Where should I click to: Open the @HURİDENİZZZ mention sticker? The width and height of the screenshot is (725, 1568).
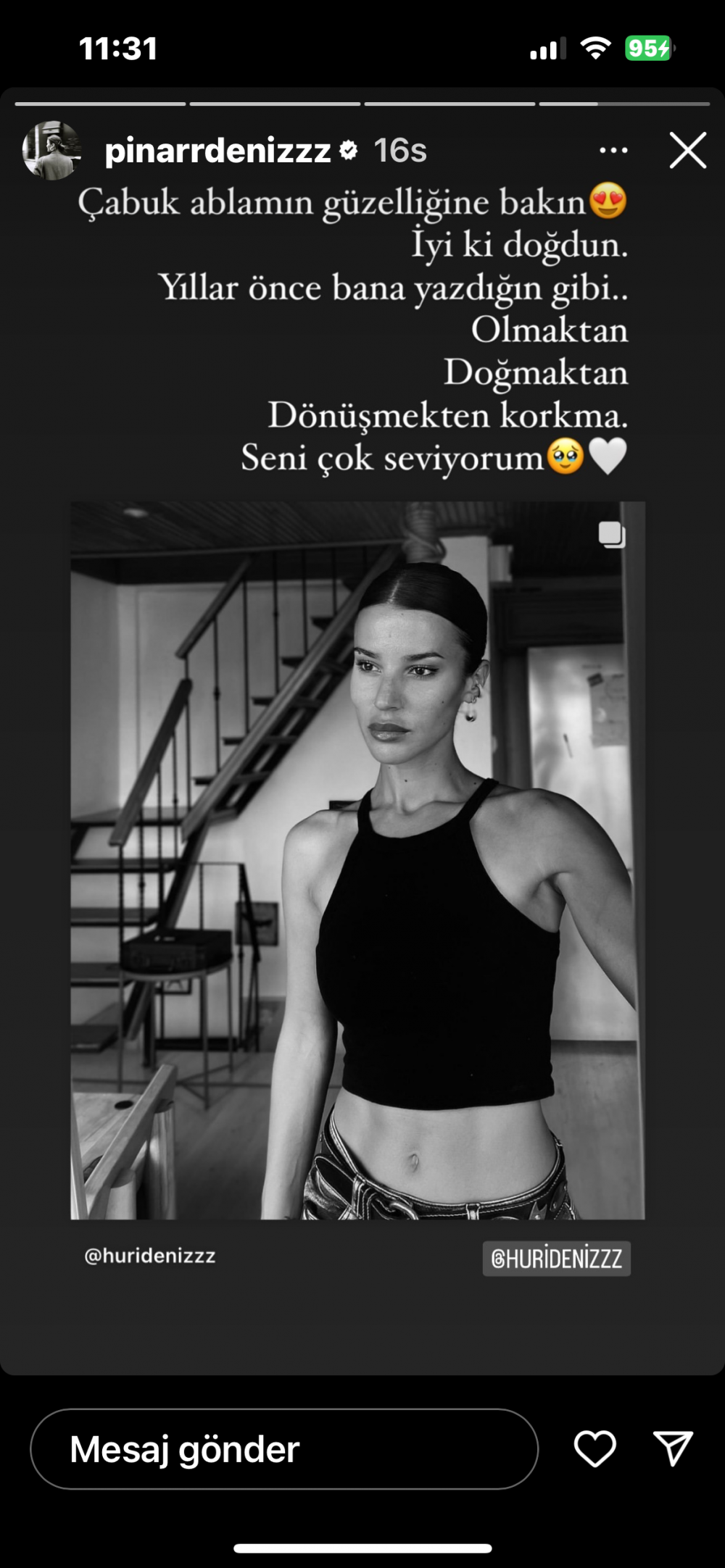[556, 1259]
